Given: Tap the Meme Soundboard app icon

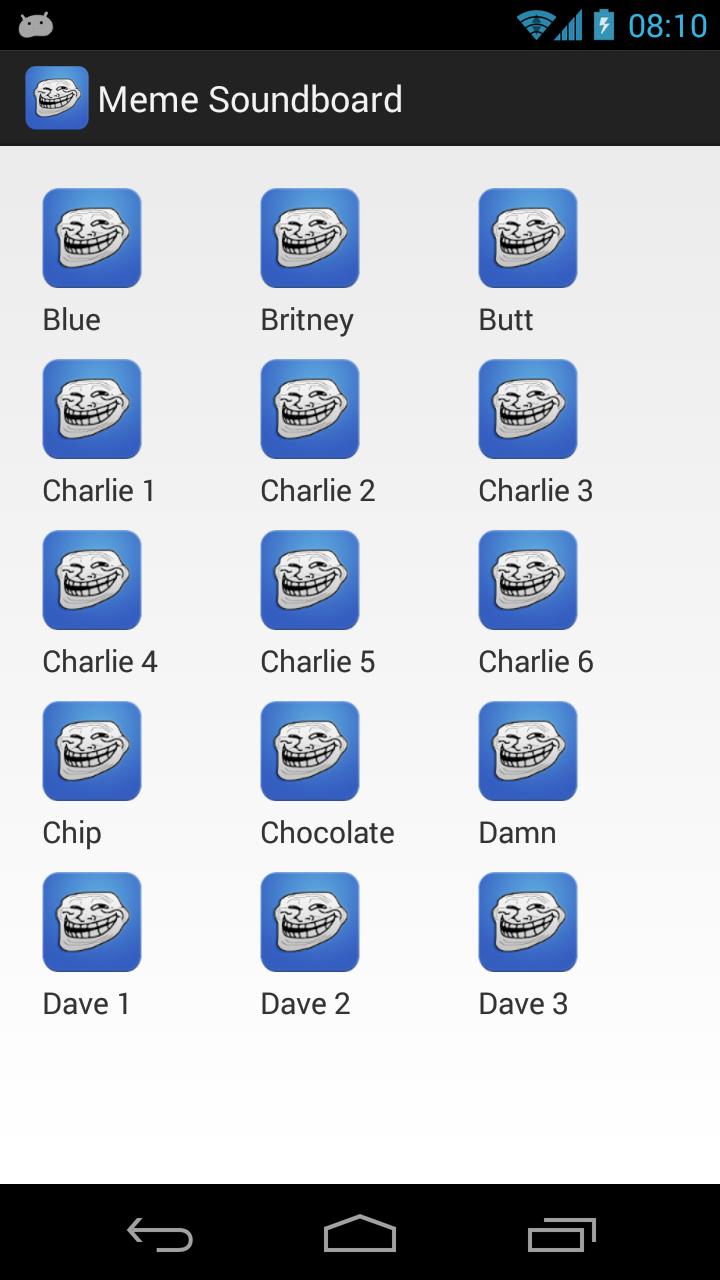Looking at the screenshot, I should point(56,98).
